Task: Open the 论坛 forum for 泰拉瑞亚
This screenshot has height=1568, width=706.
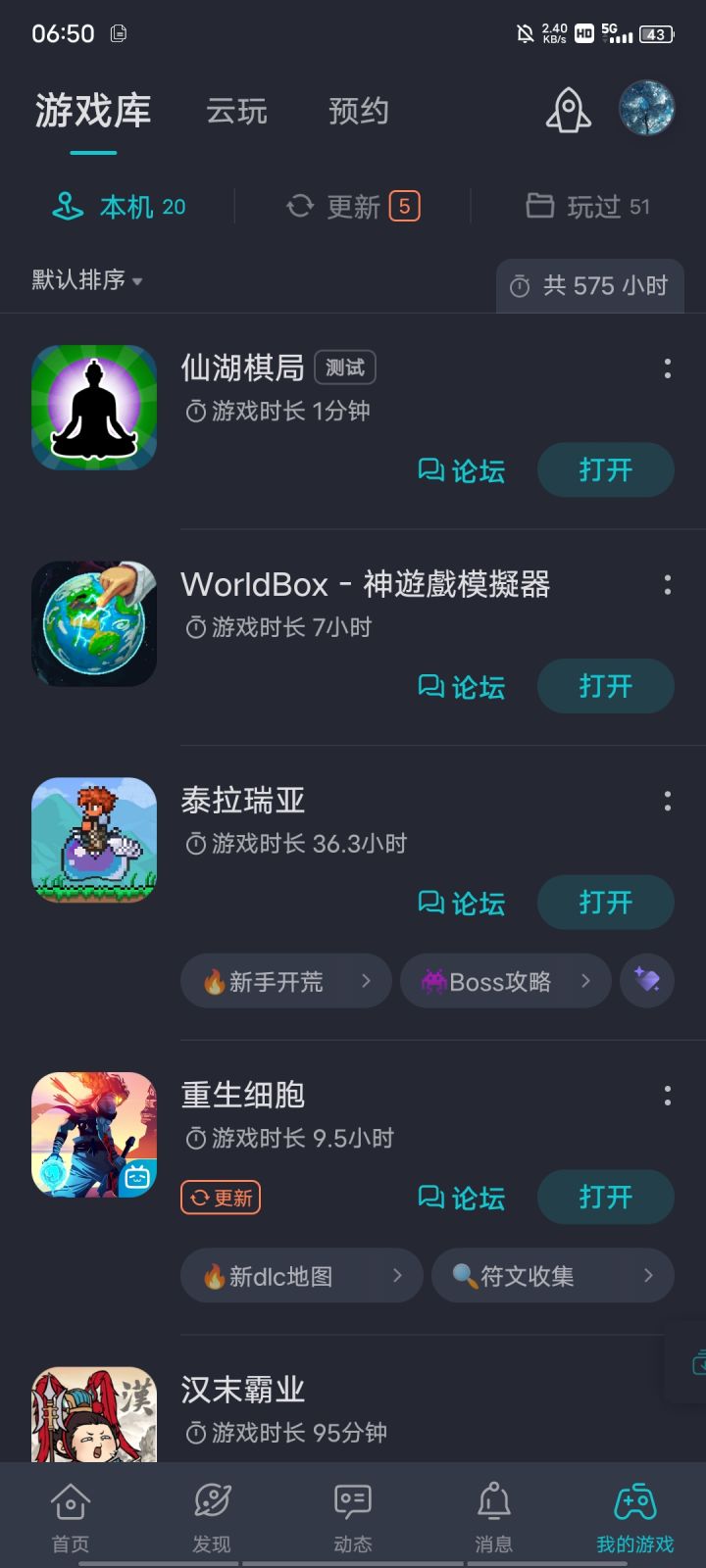Action: 461,903
